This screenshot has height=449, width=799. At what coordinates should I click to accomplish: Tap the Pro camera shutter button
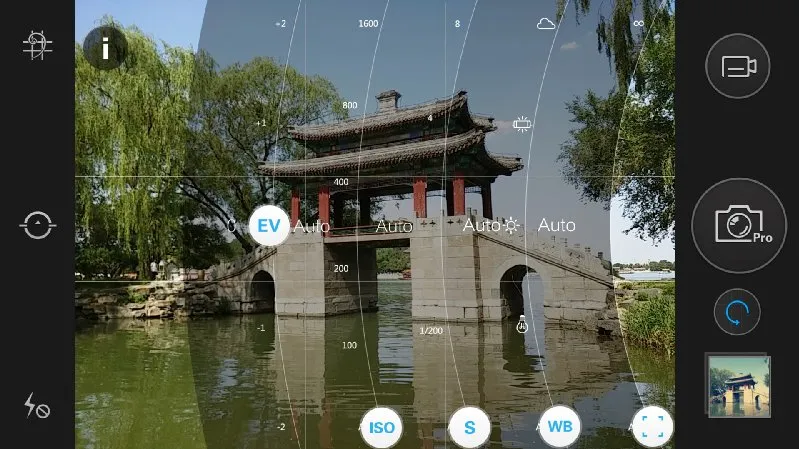point(739,225)
